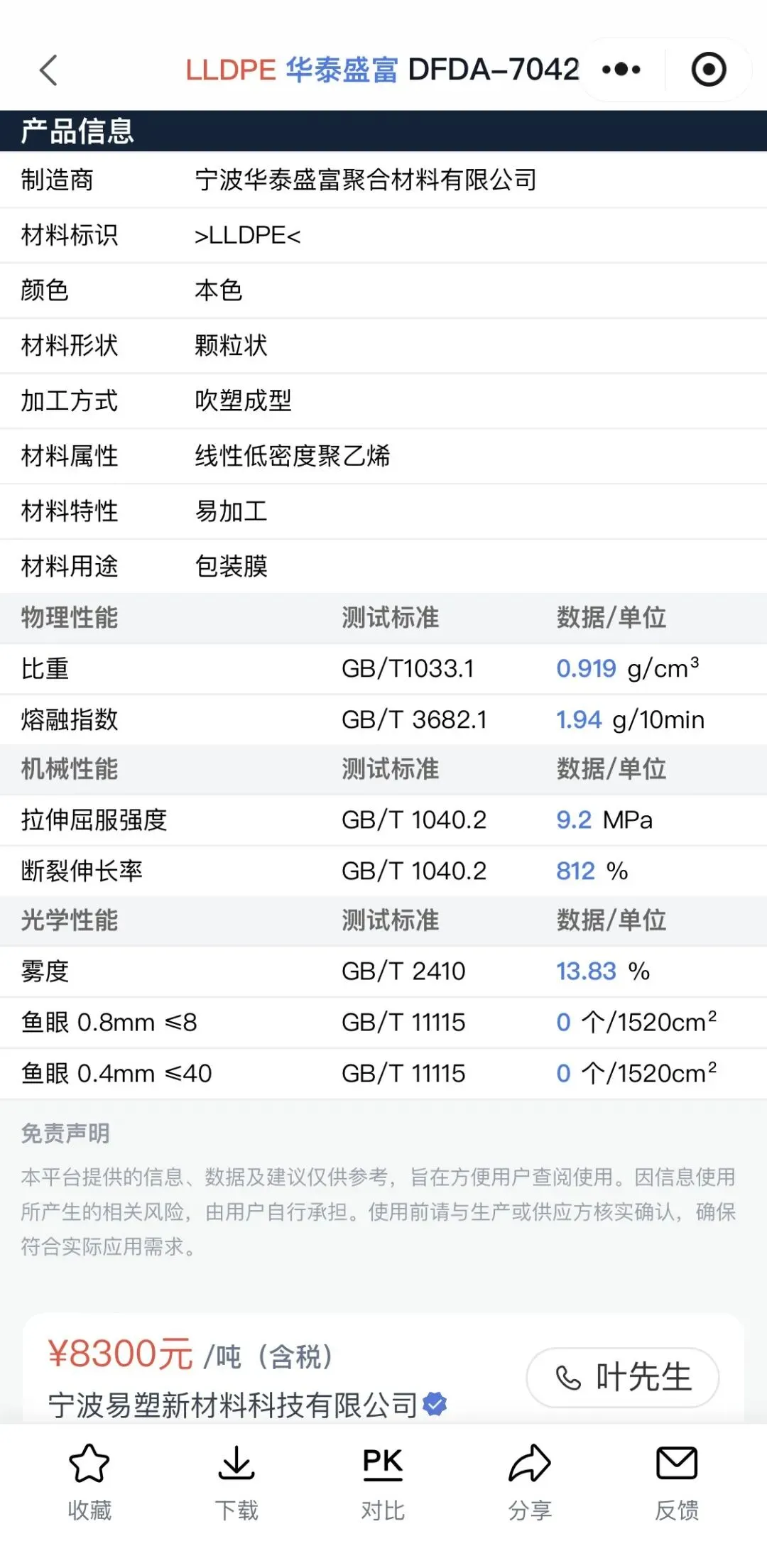The width and height of the screenshot is (767, 1568).
Task: Call 叶先生 using the phone button
Action: (x=623, y=1378)
